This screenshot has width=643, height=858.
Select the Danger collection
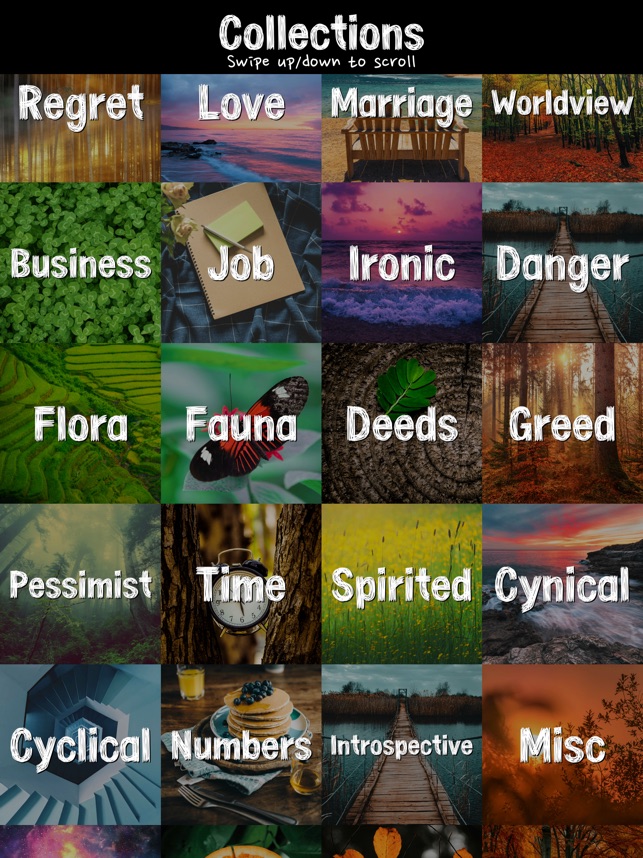tap(563, 263)
